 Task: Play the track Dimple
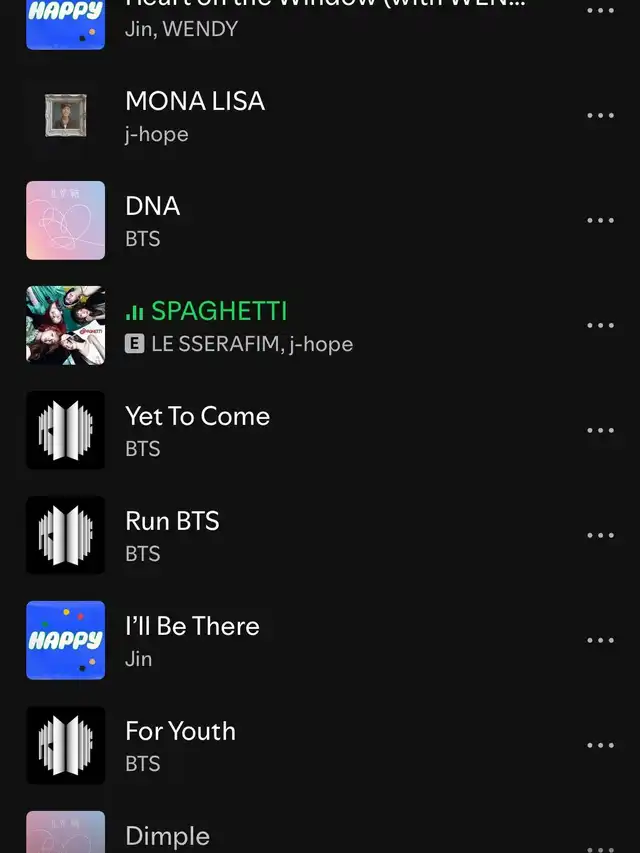click(x=167, y=837)
